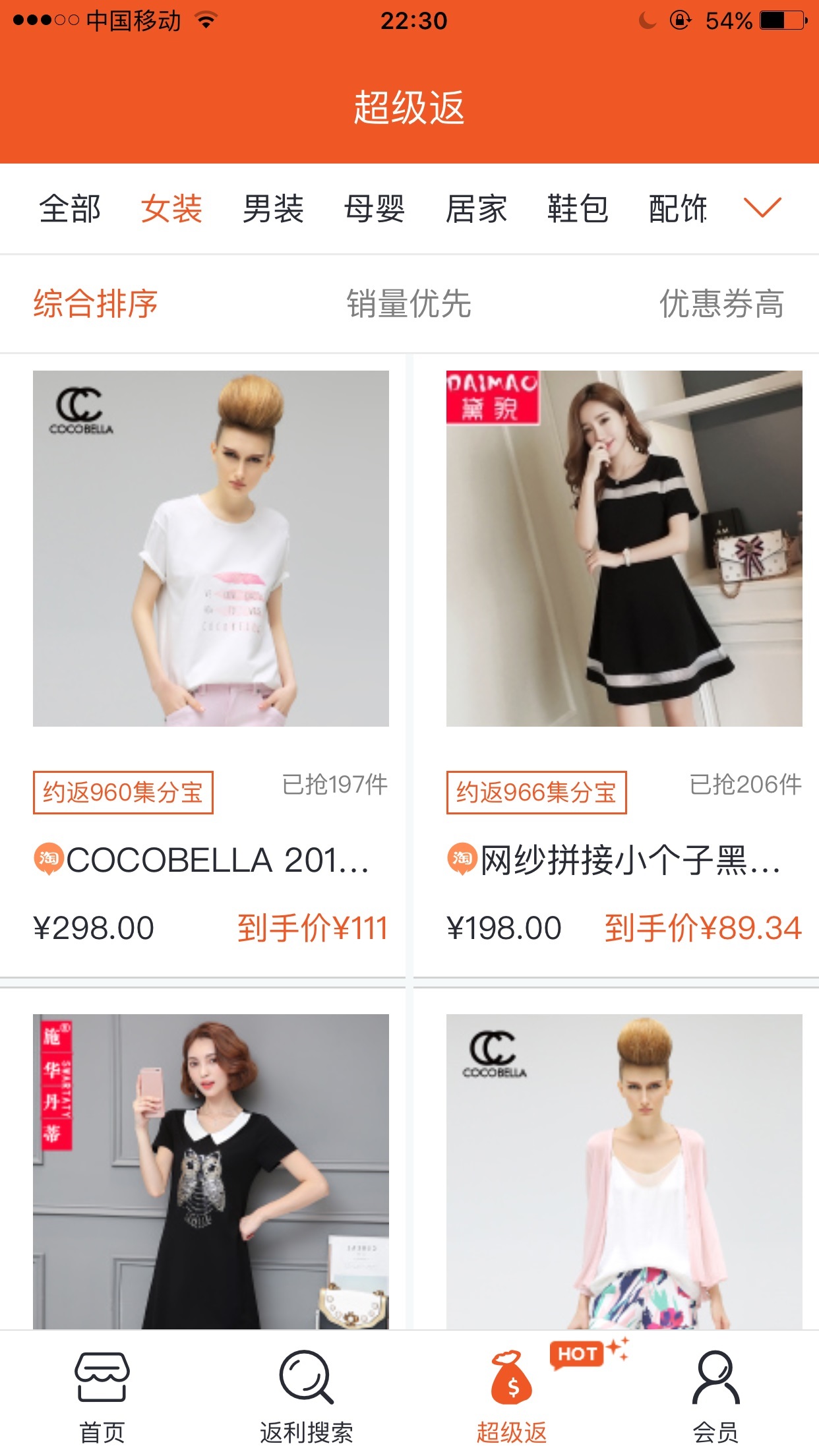Expand the category dropdown arrow

[x=762, y=208]
